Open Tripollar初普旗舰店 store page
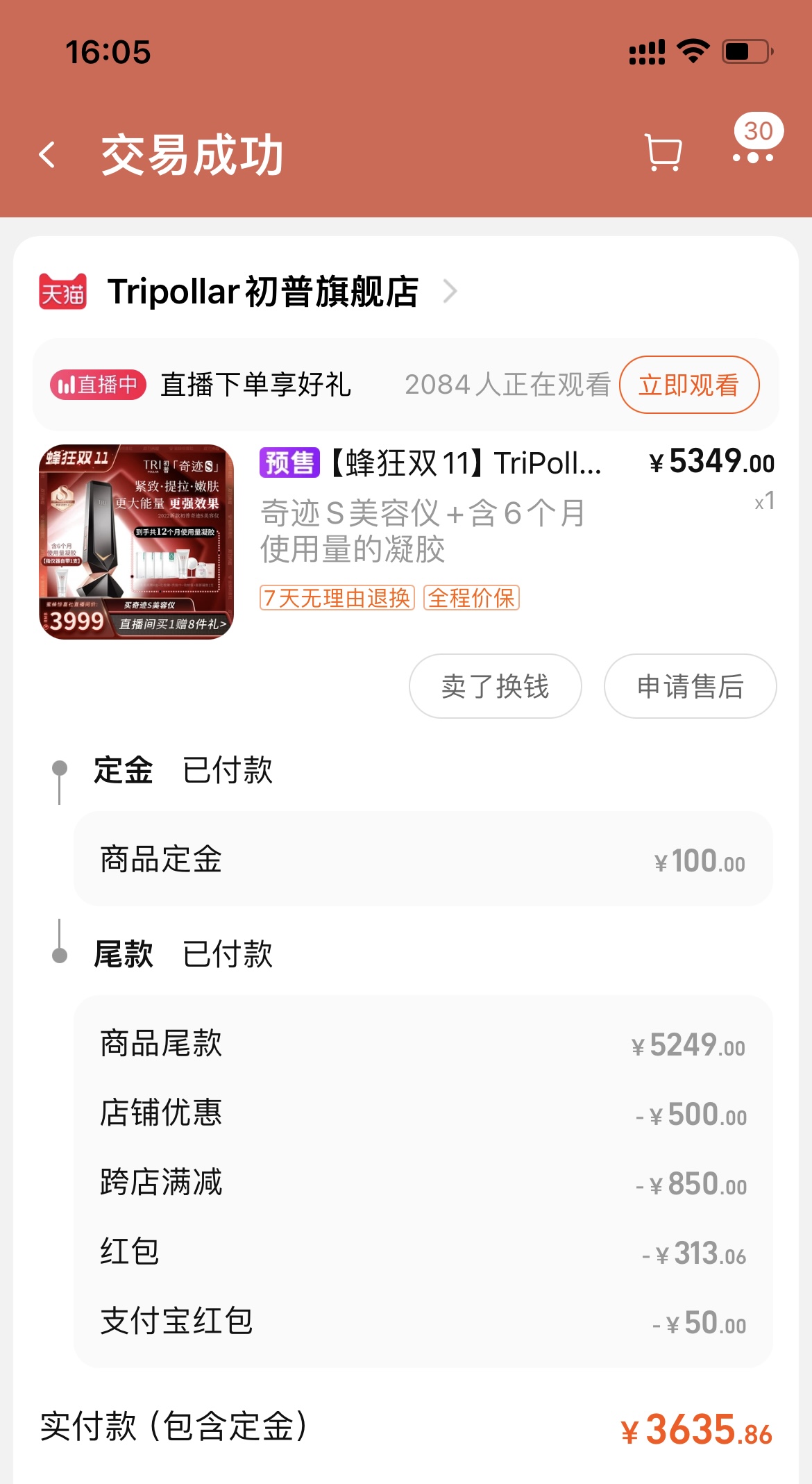Screen dimensions: 812x1484 coord(264,292)
